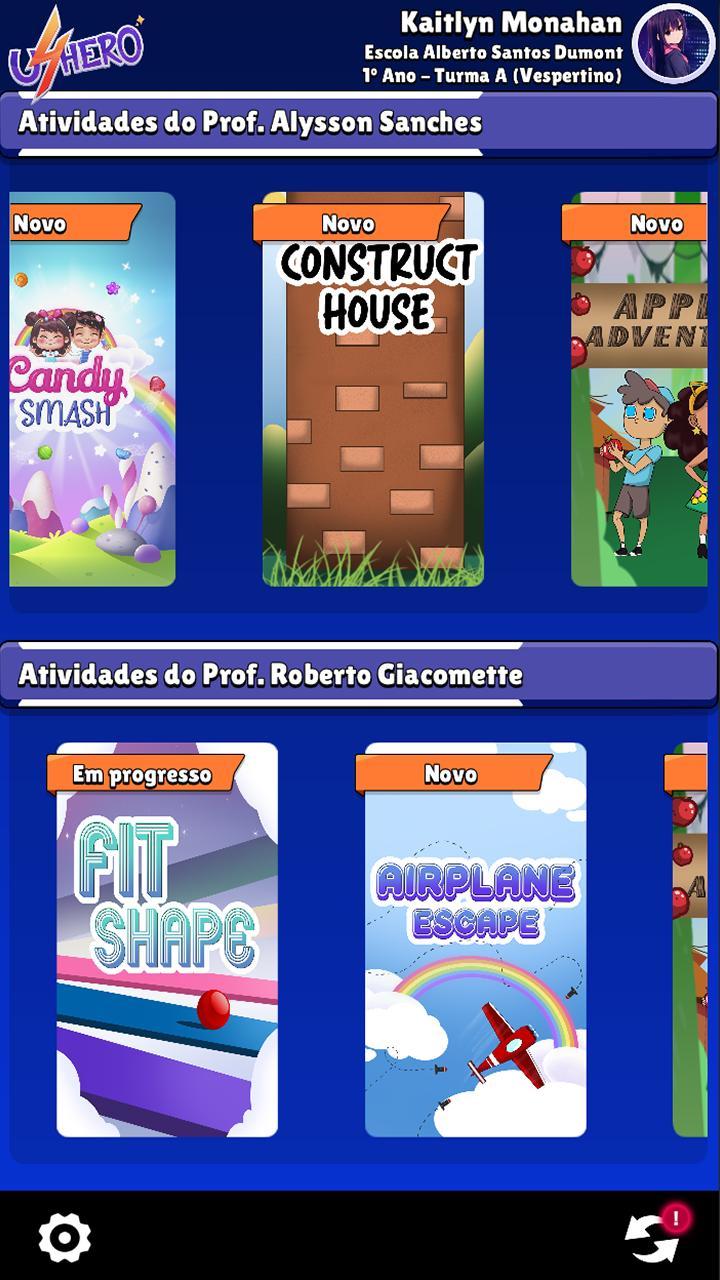Image resolution: width=720 pixels, height=1280 pixels.
Task: Launch the Candy Smash activity
Action: (92, 390)
